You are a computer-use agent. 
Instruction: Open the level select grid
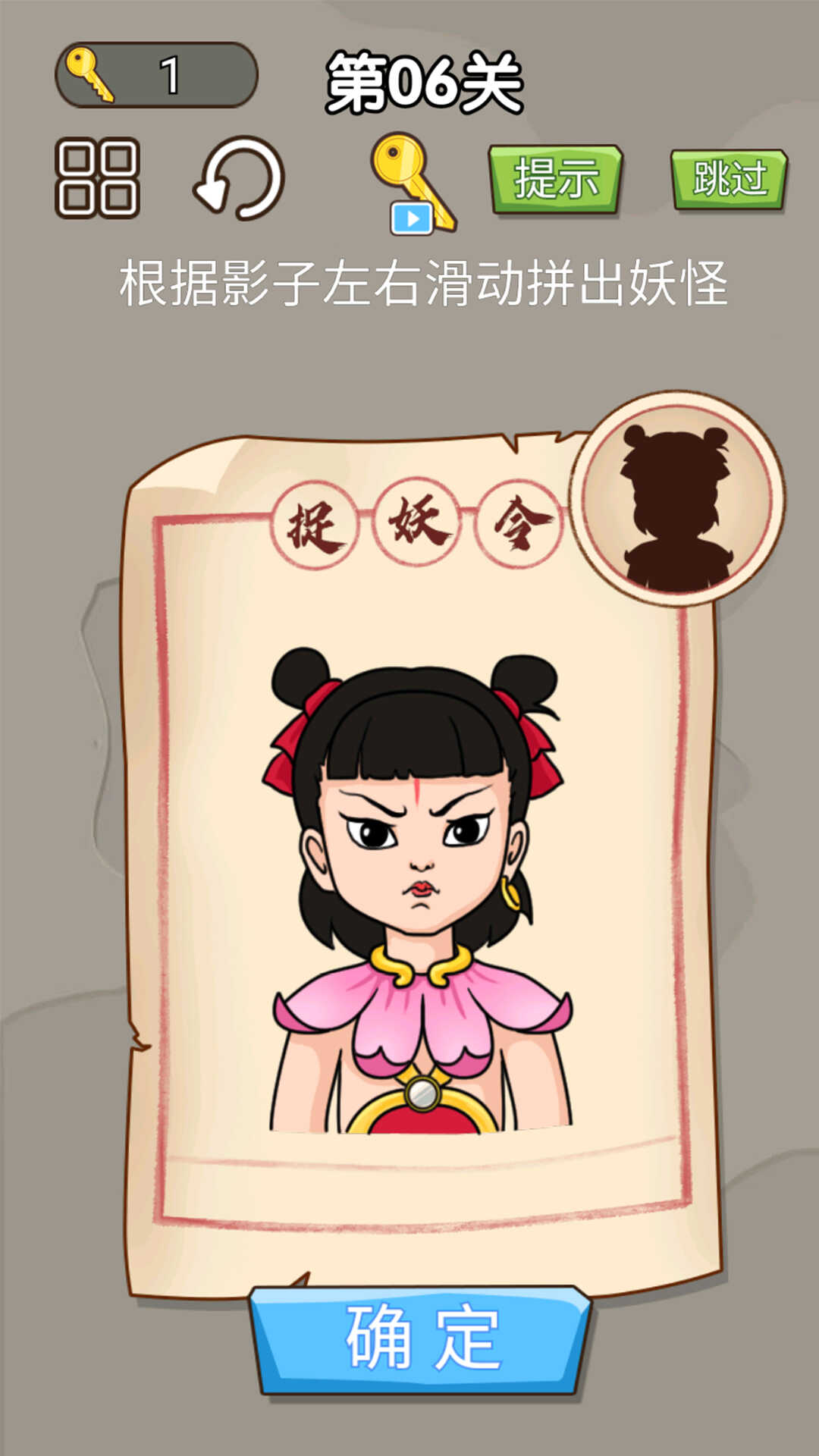pyautogui.click(x=97, y=178)
